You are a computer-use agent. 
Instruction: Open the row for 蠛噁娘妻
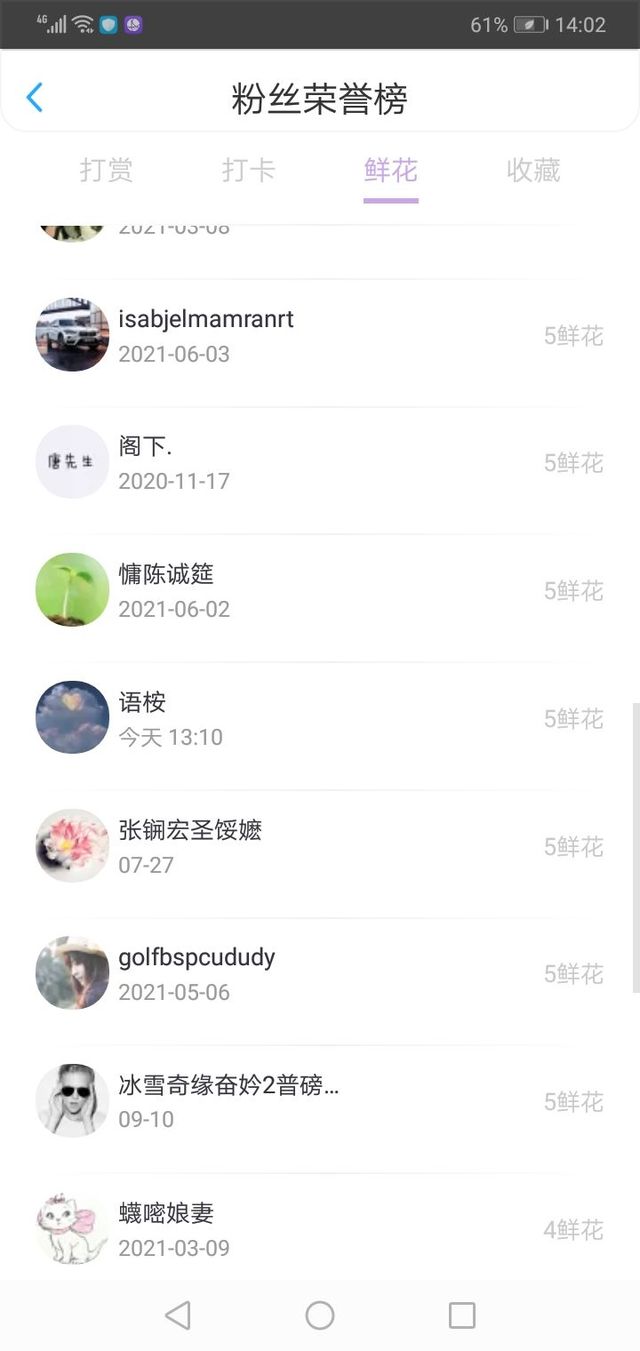(x=320, y=1229)
